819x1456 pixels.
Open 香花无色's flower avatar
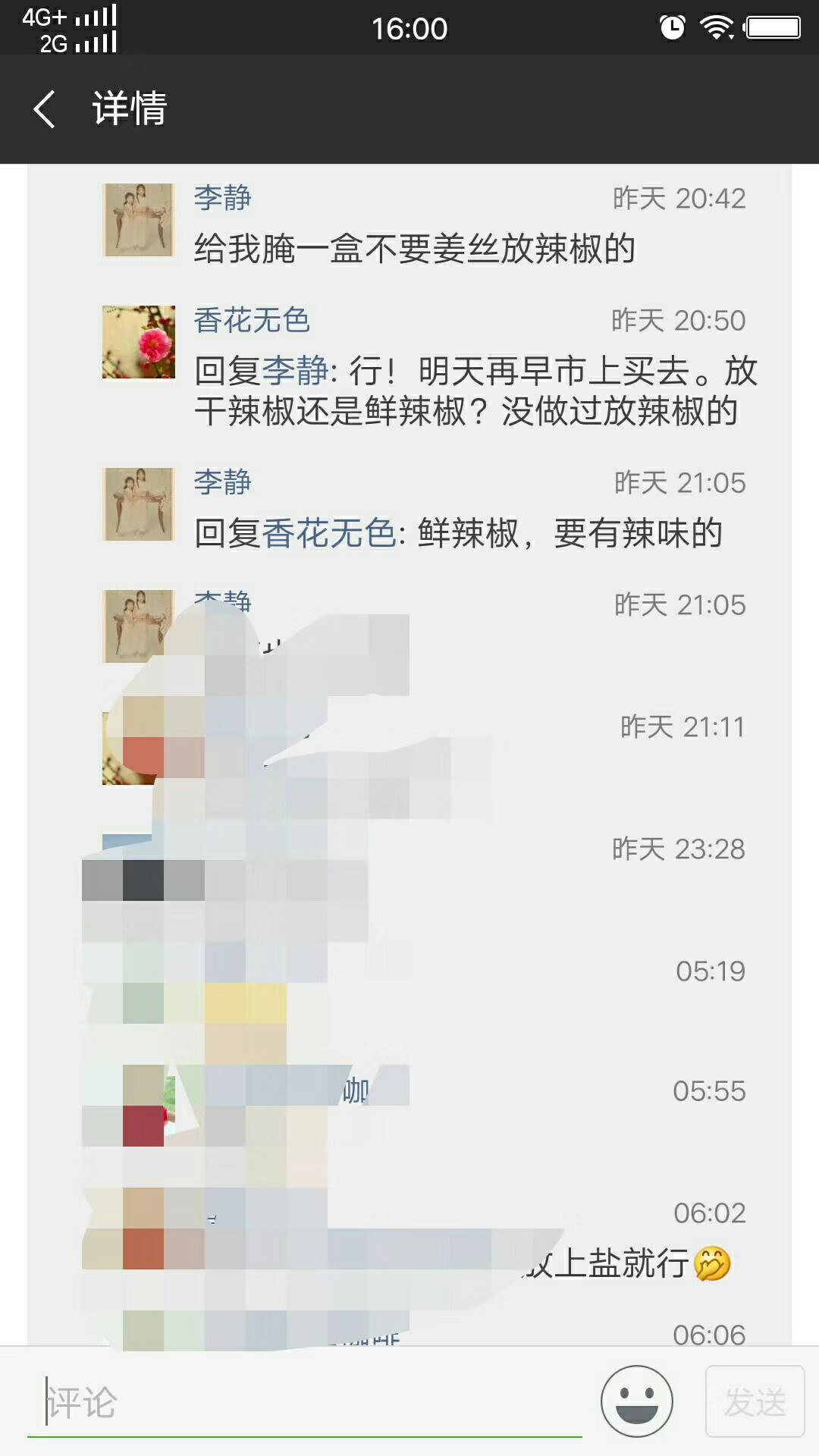coord(139,342)
